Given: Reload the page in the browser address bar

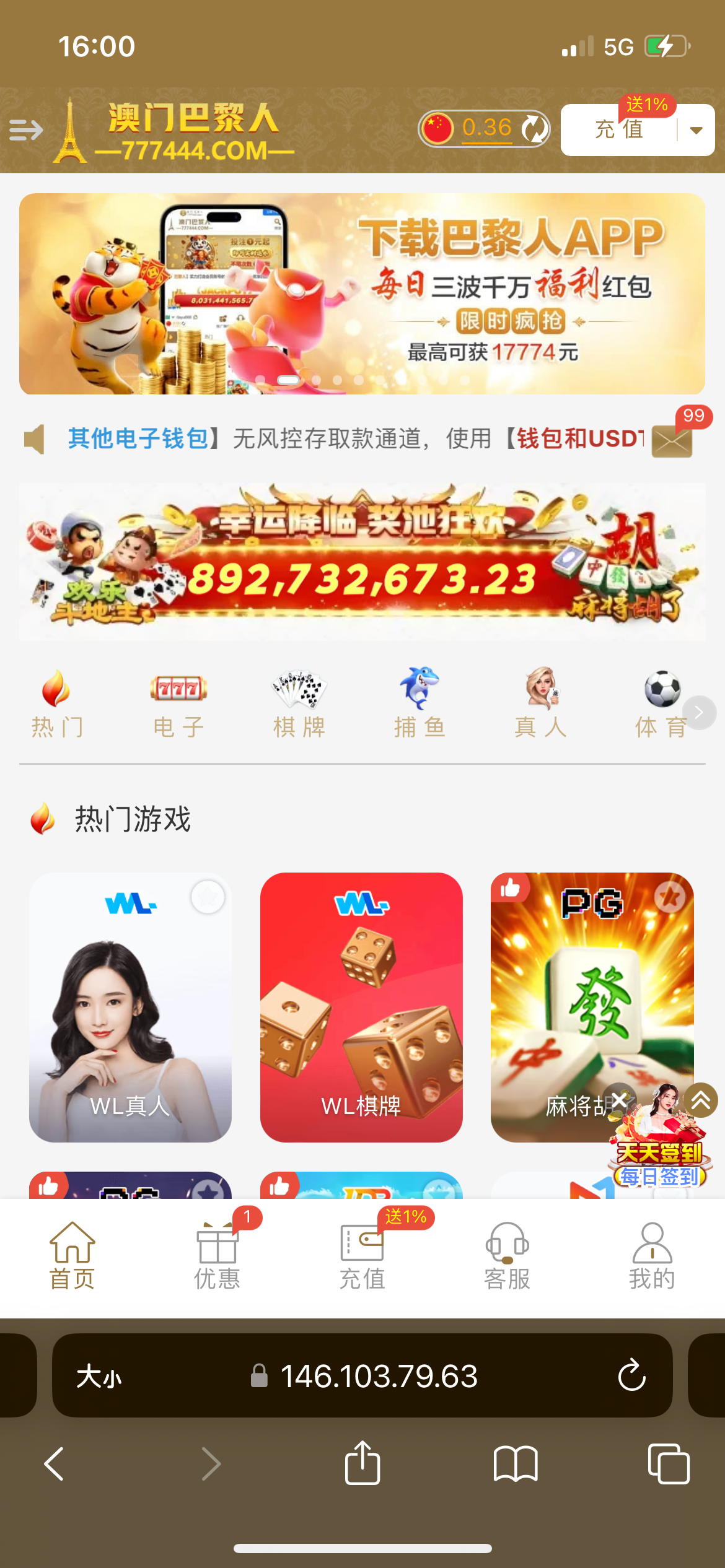Looking at the screenshot, I should click(x=631, y=1376).
